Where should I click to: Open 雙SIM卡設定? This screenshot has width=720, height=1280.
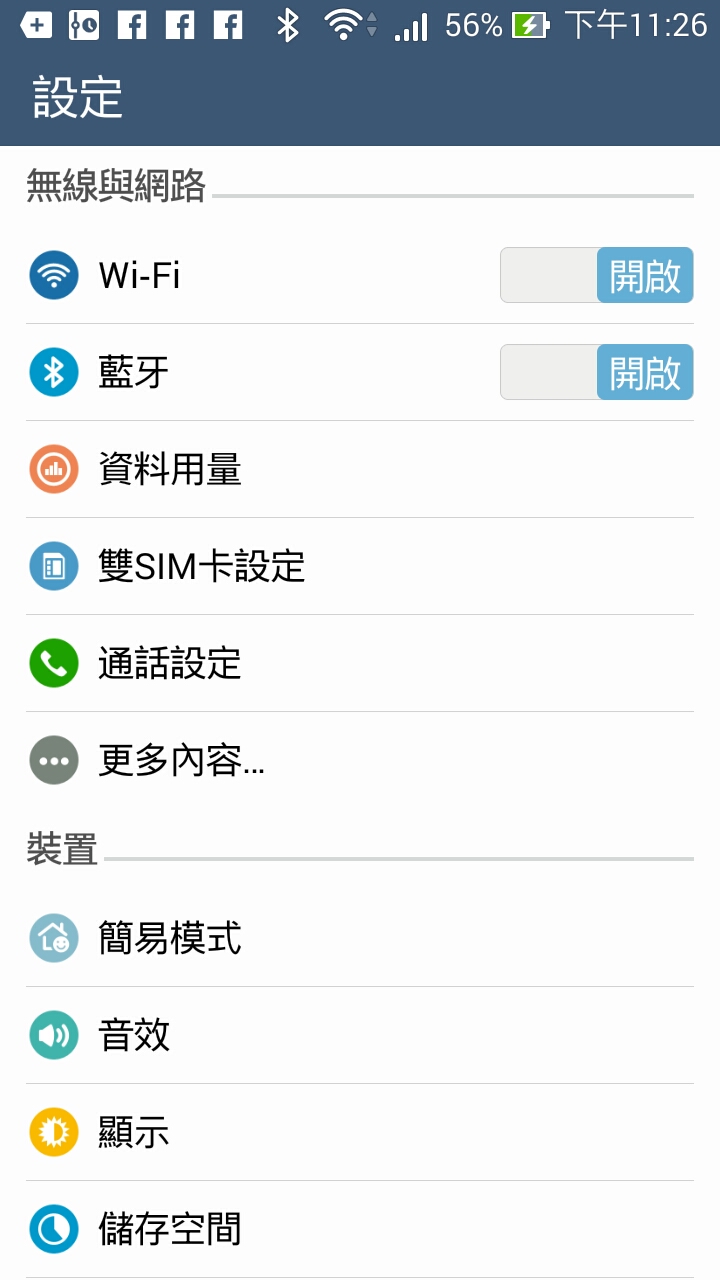point(360,566)
